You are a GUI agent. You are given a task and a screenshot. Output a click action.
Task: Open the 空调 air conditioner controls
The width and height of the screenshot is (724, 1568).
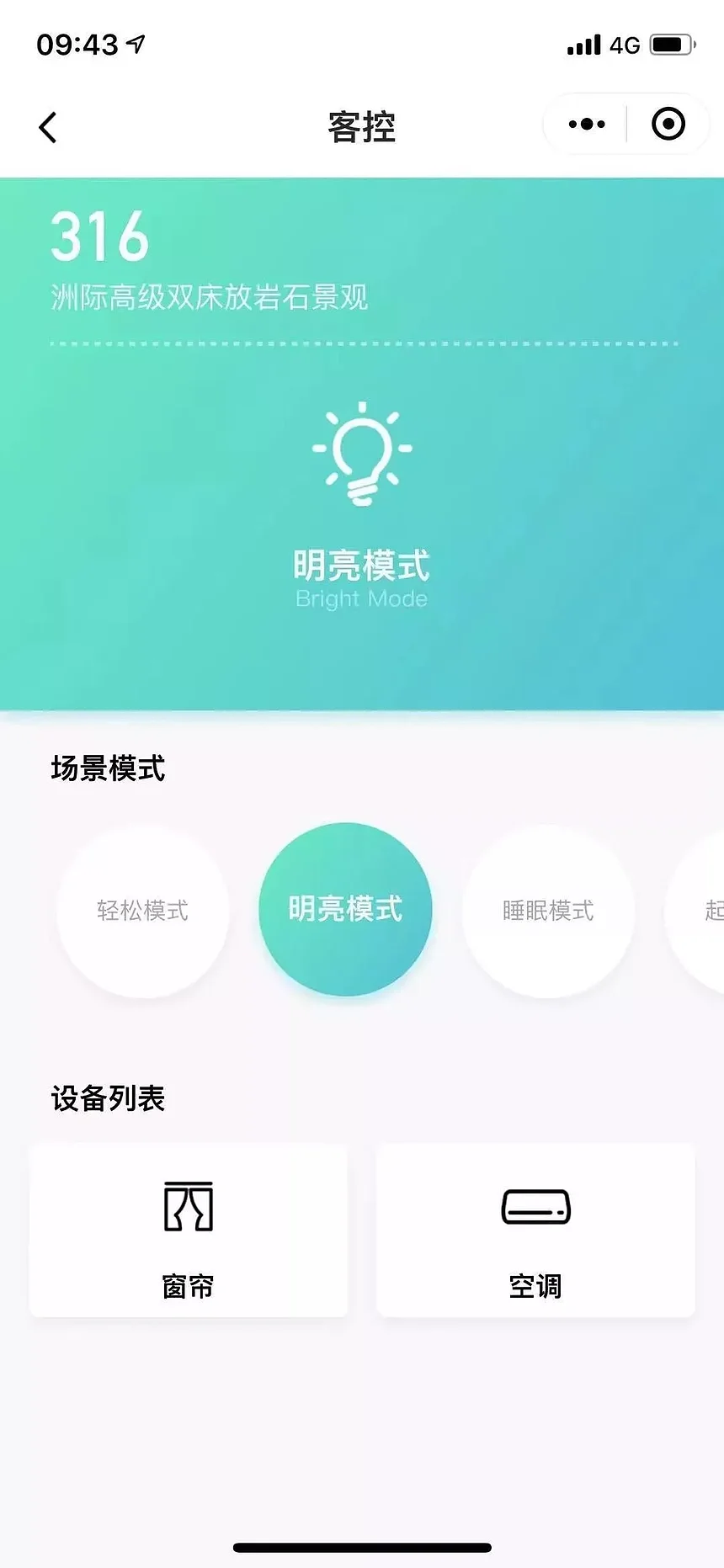(x=535, y=1230)
